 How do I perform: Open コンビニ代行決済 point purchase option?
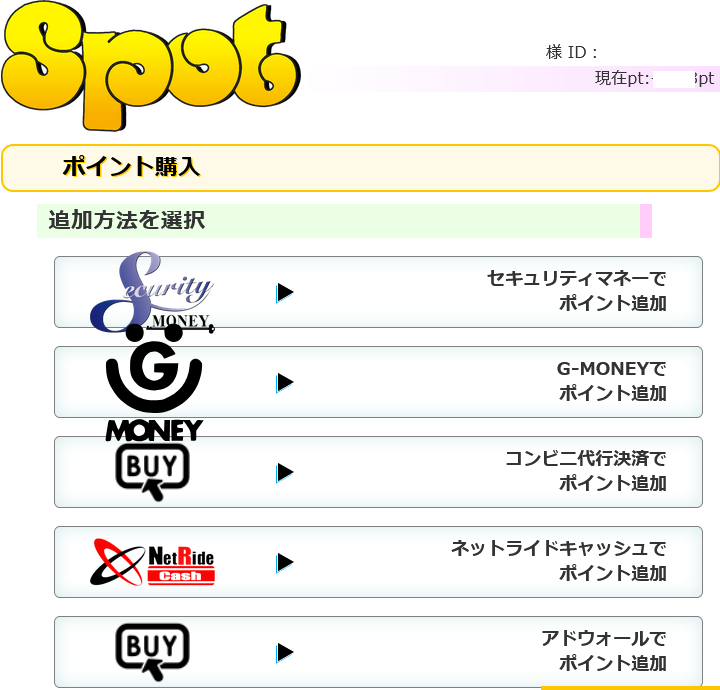pyautogui.click(x=378, y=472)
